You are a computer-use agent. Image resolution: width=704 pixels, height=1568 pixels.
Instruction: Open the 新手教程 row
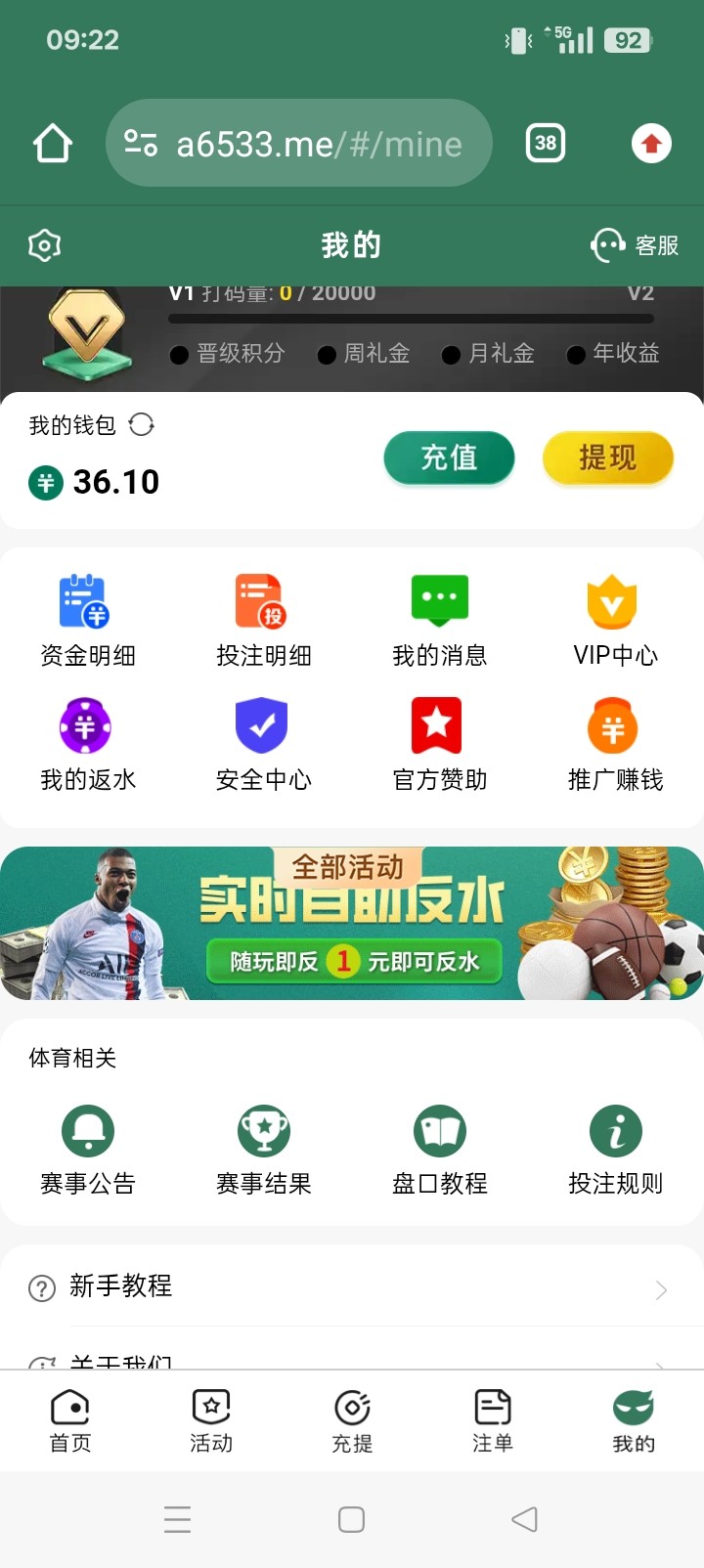[352, 1286]
